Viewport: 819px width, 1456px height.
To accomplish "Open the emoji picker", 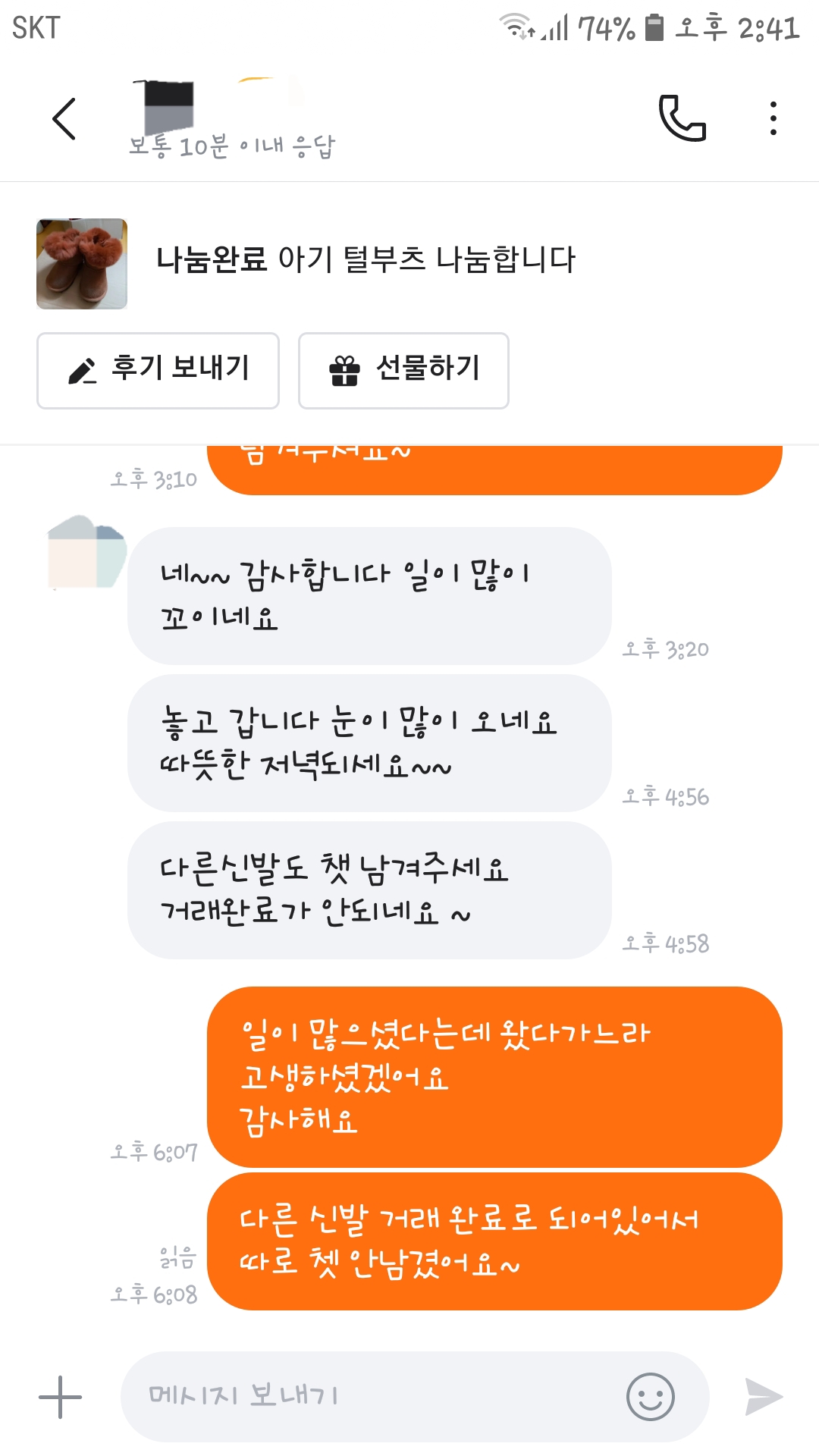I will pos(650,1396).
